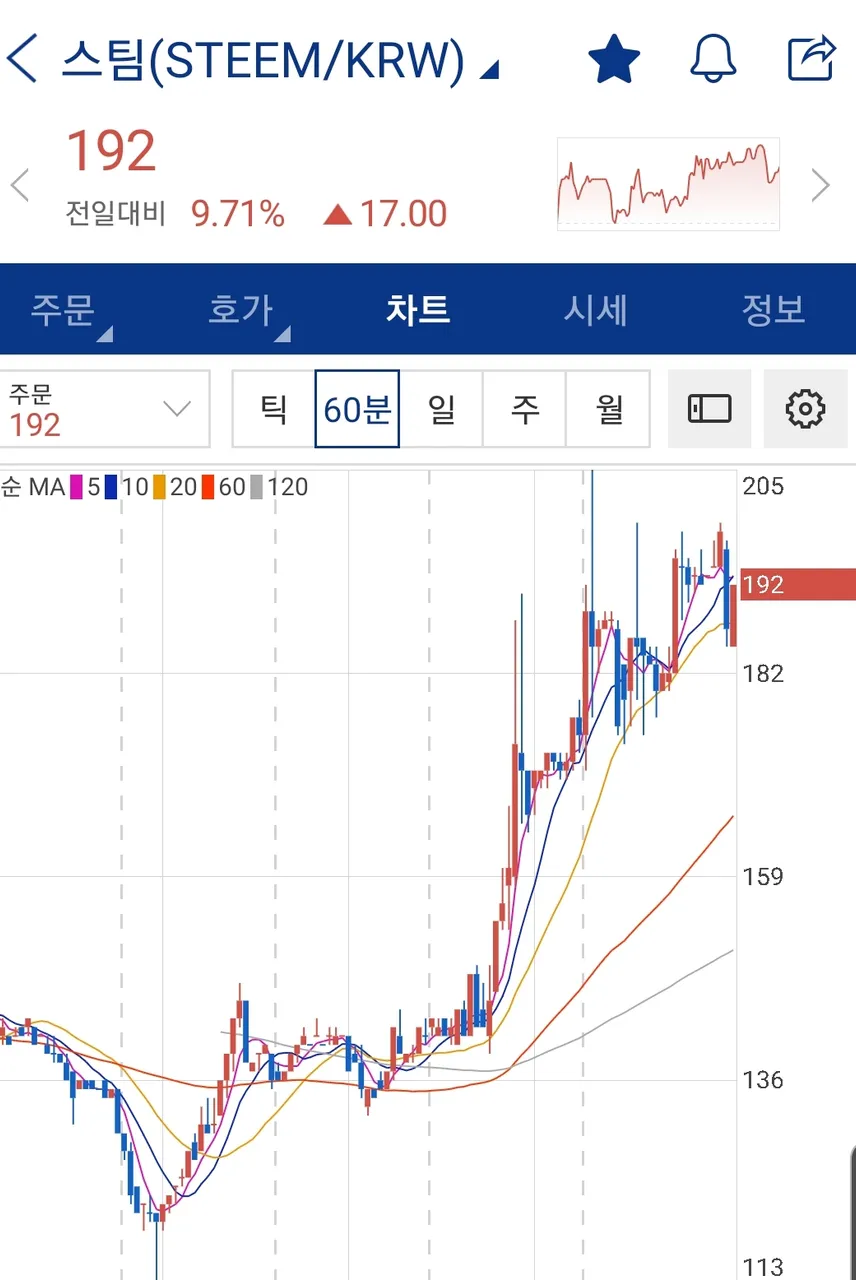
Task: Switch to the 시세 tab
Action: 595,310
